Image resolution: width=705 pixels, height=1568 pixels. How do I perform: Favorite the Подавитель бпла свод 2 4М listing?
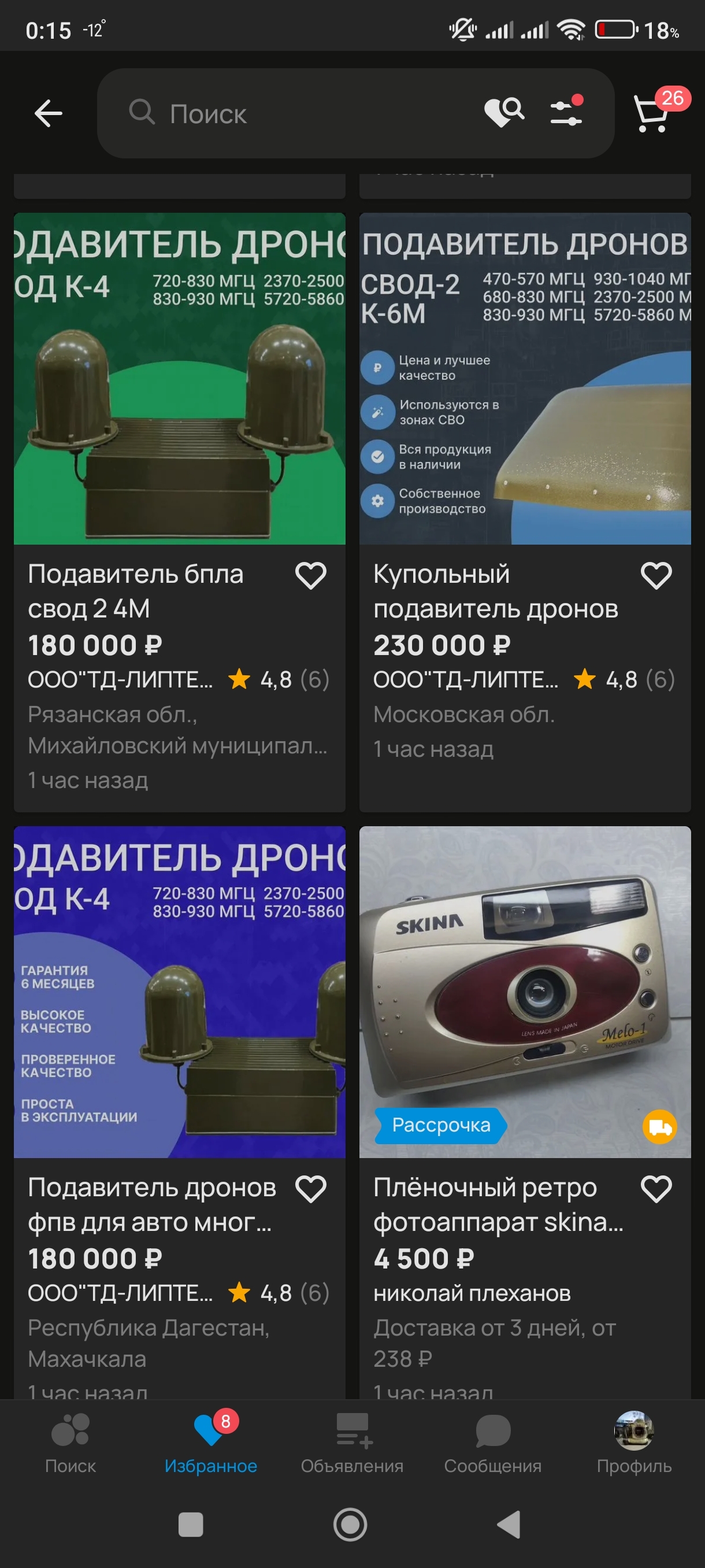[311, 575]
